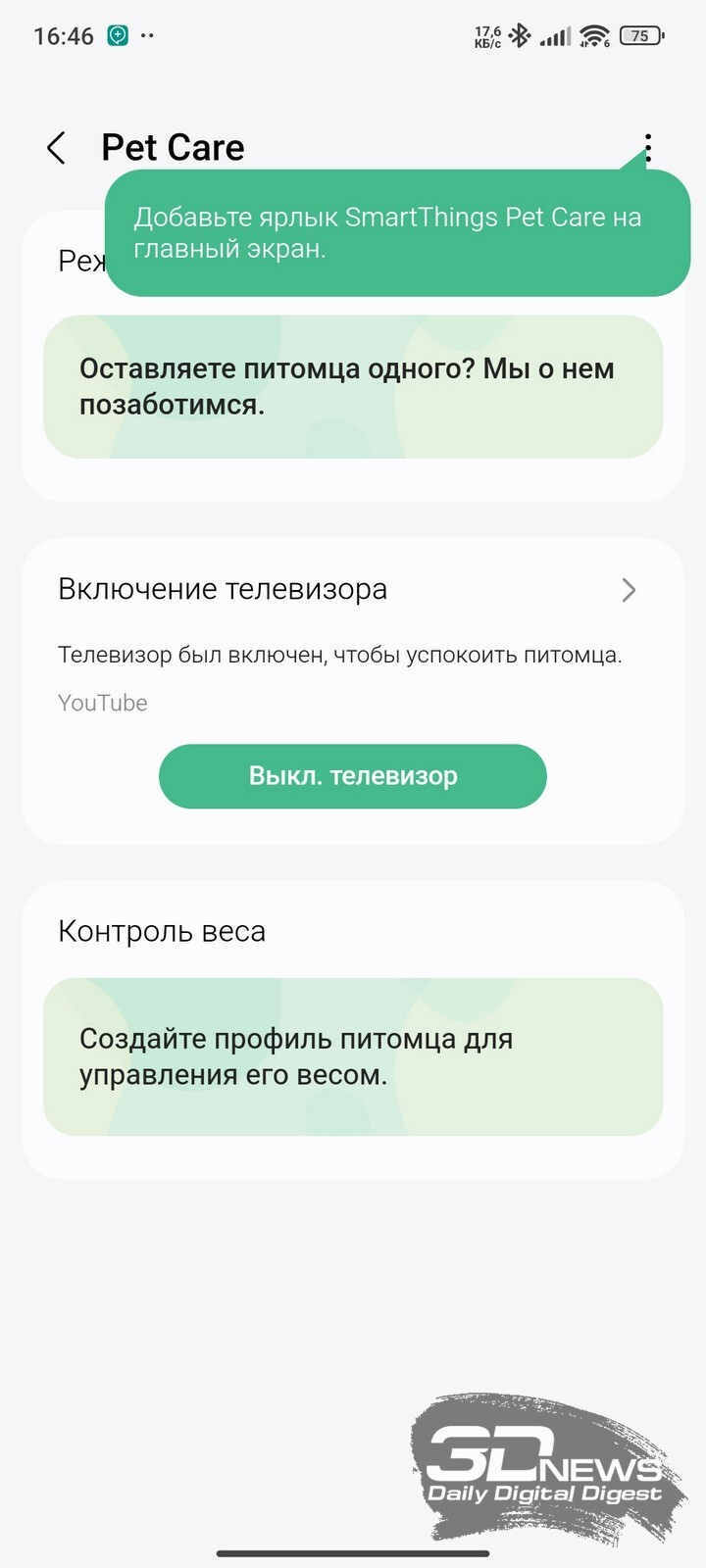Go back from Pet Care
706x1568 pixels.
[57, 148]
